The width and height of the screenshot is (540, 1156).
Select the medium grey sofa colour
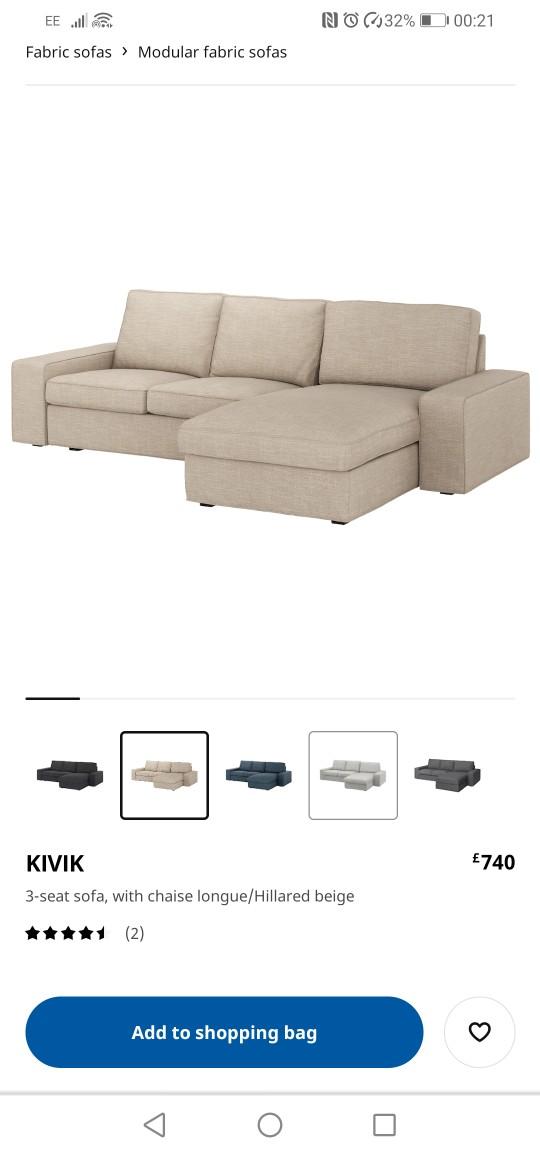[447, 775]
